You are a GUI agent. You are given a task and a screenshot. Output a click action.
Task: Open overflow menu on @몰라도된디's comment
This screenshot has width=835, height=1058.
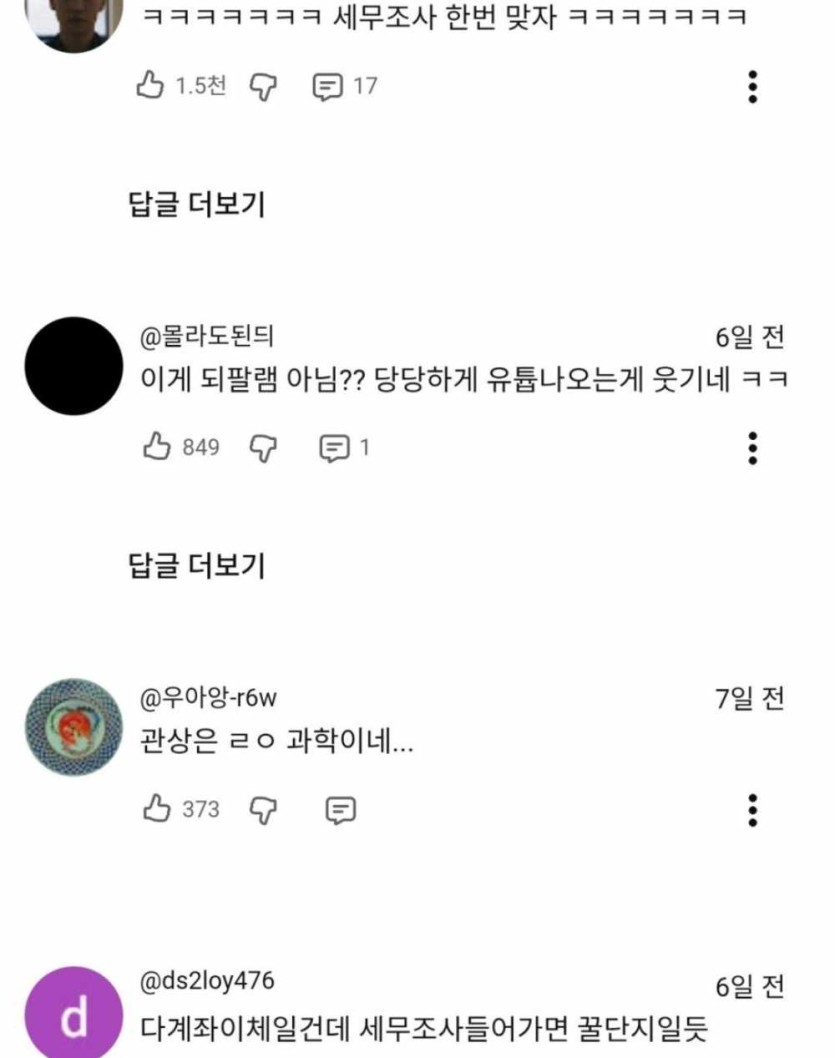(753, 448)
